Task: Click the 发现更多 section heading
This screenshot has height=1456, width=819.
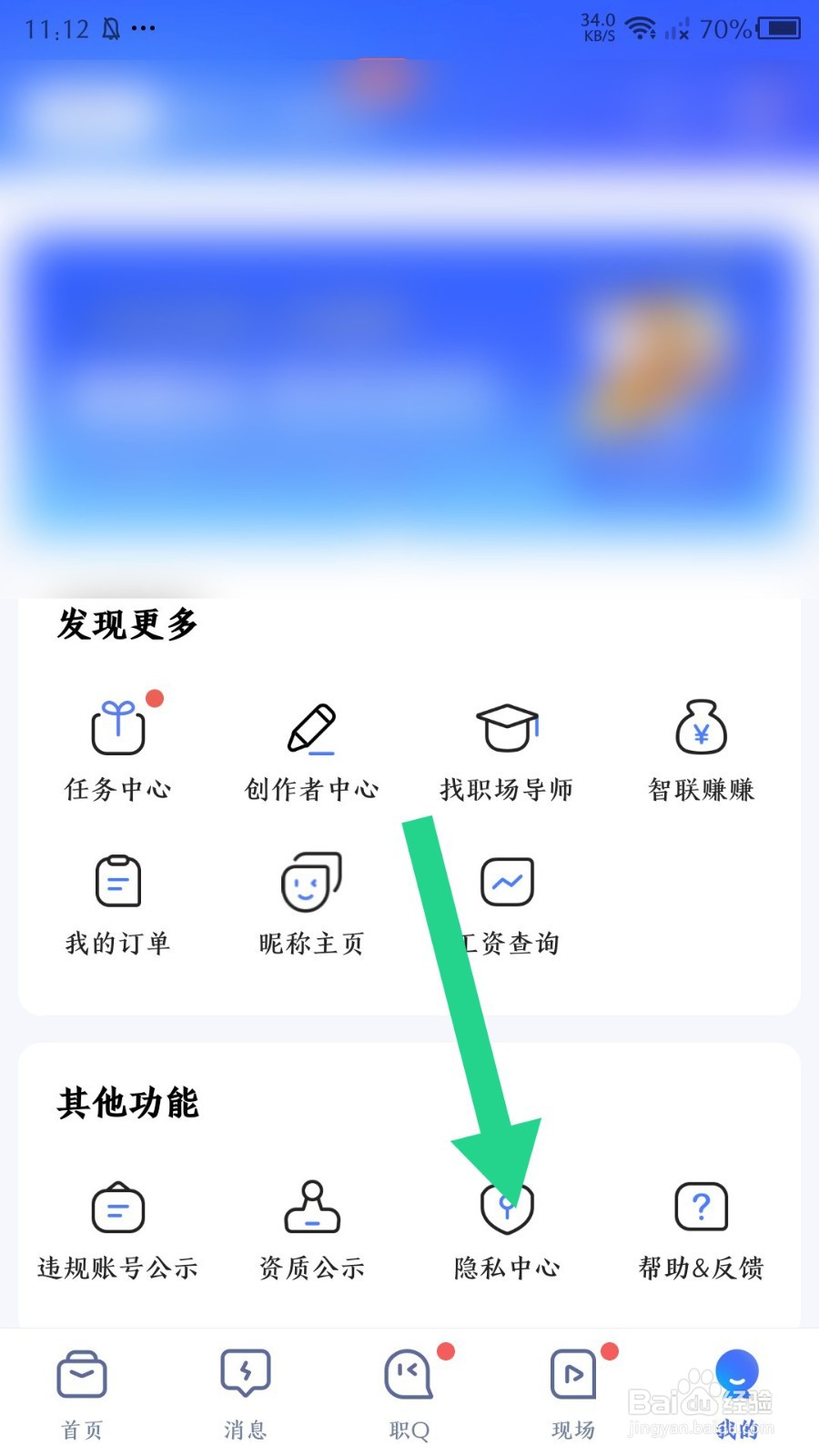Action: pyautogui.click(x=126, y=624)
